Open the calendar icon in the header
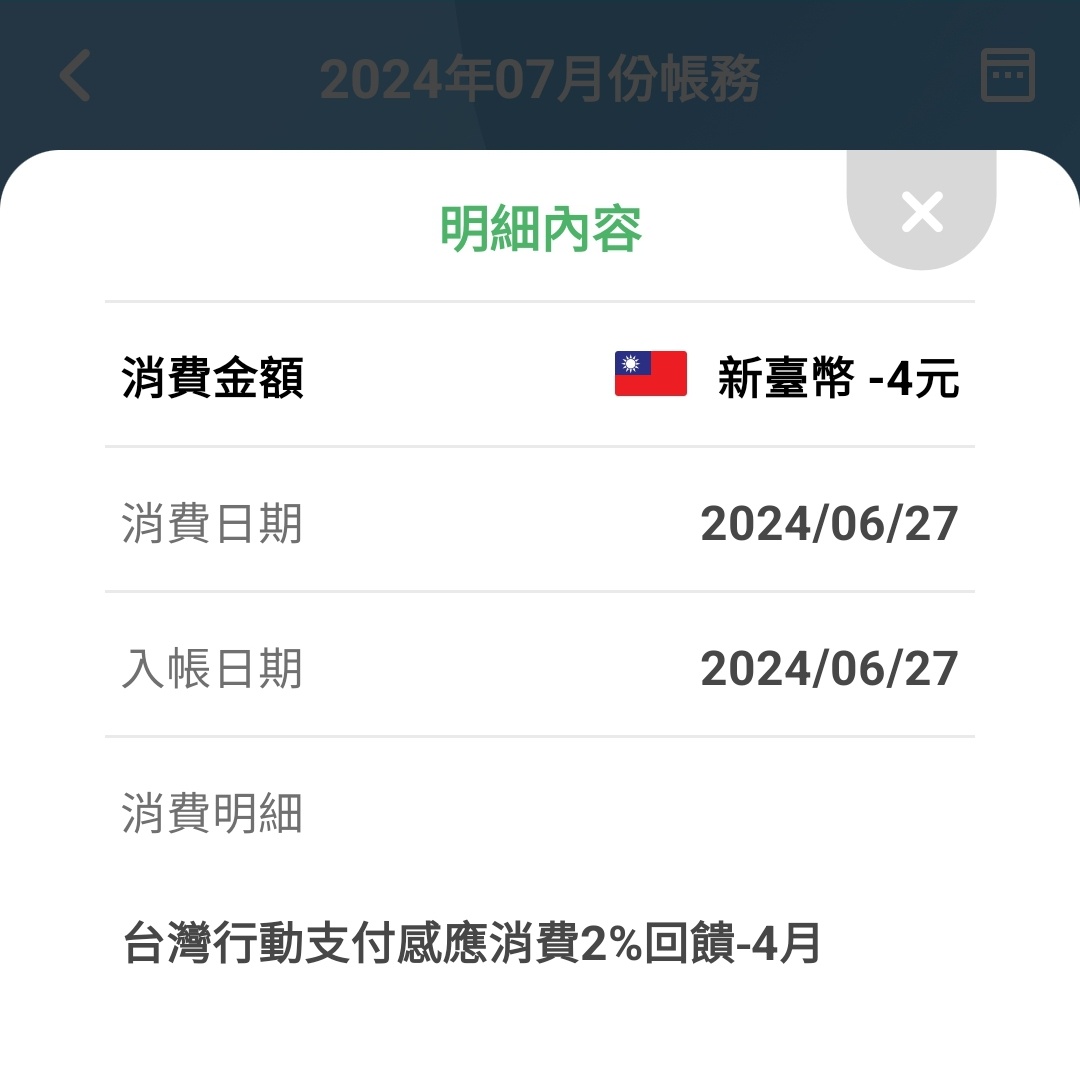 [x=1007, y=76]
